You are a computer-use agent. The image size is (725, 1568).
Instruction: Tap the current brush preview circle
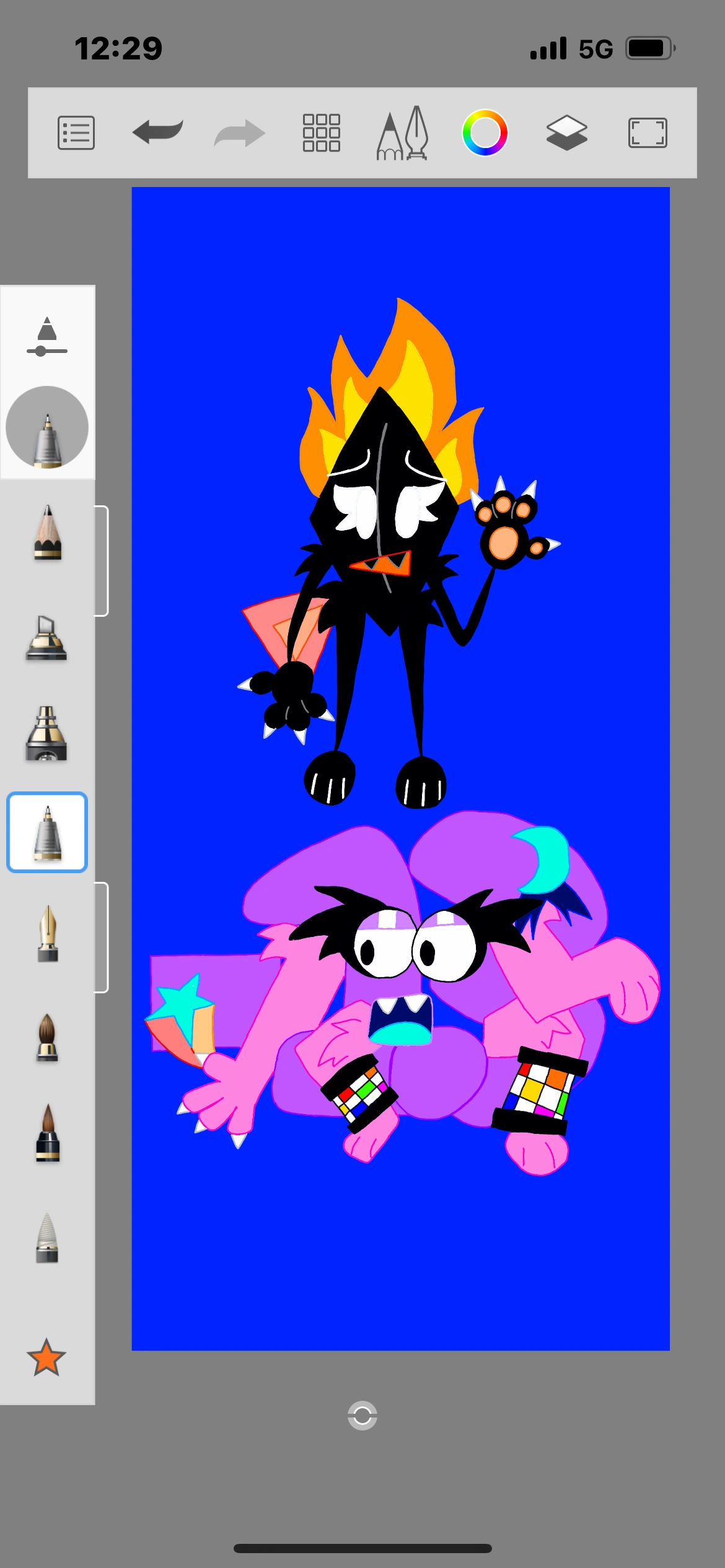pyautogui.click(x=47, y=427)
